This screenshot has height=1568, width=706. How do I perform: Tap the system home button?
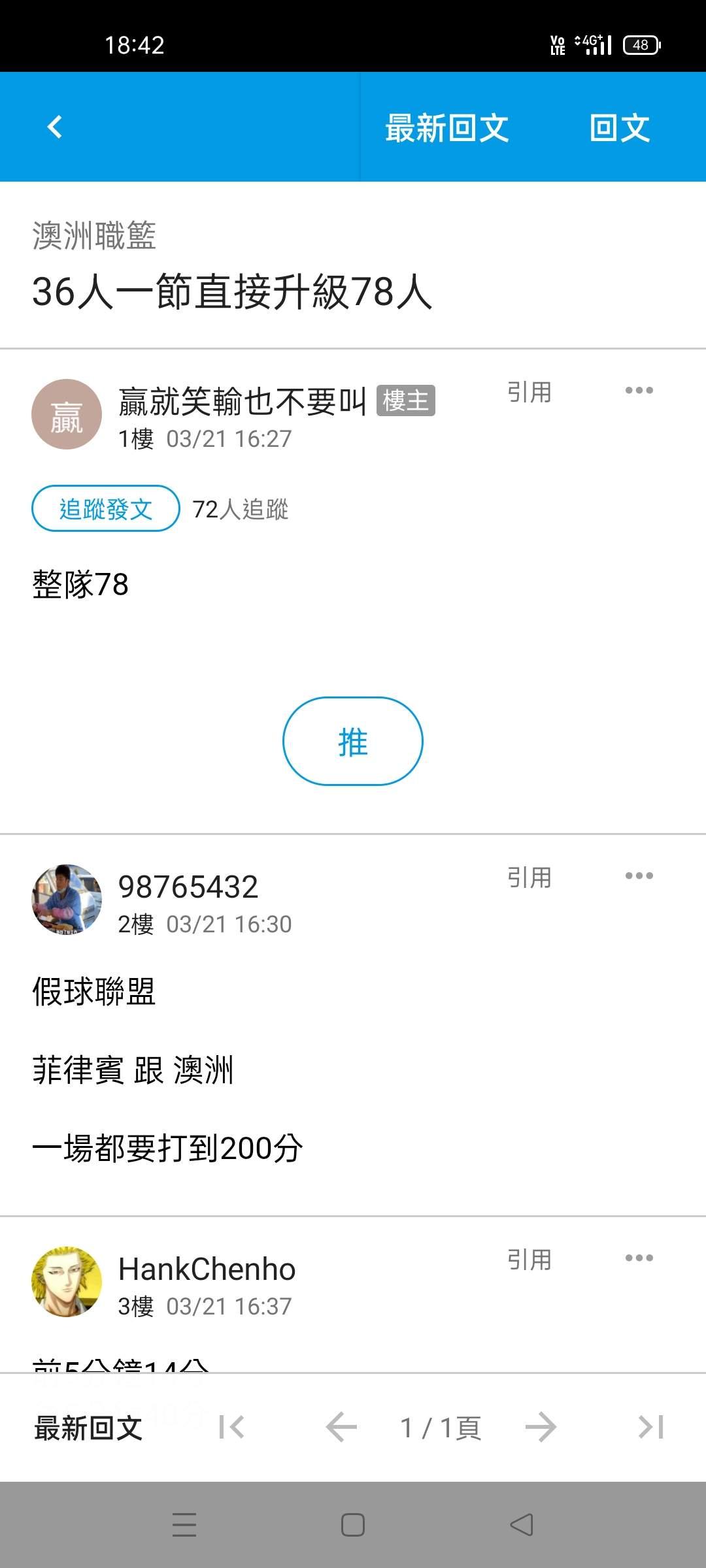click(353, 1526)
